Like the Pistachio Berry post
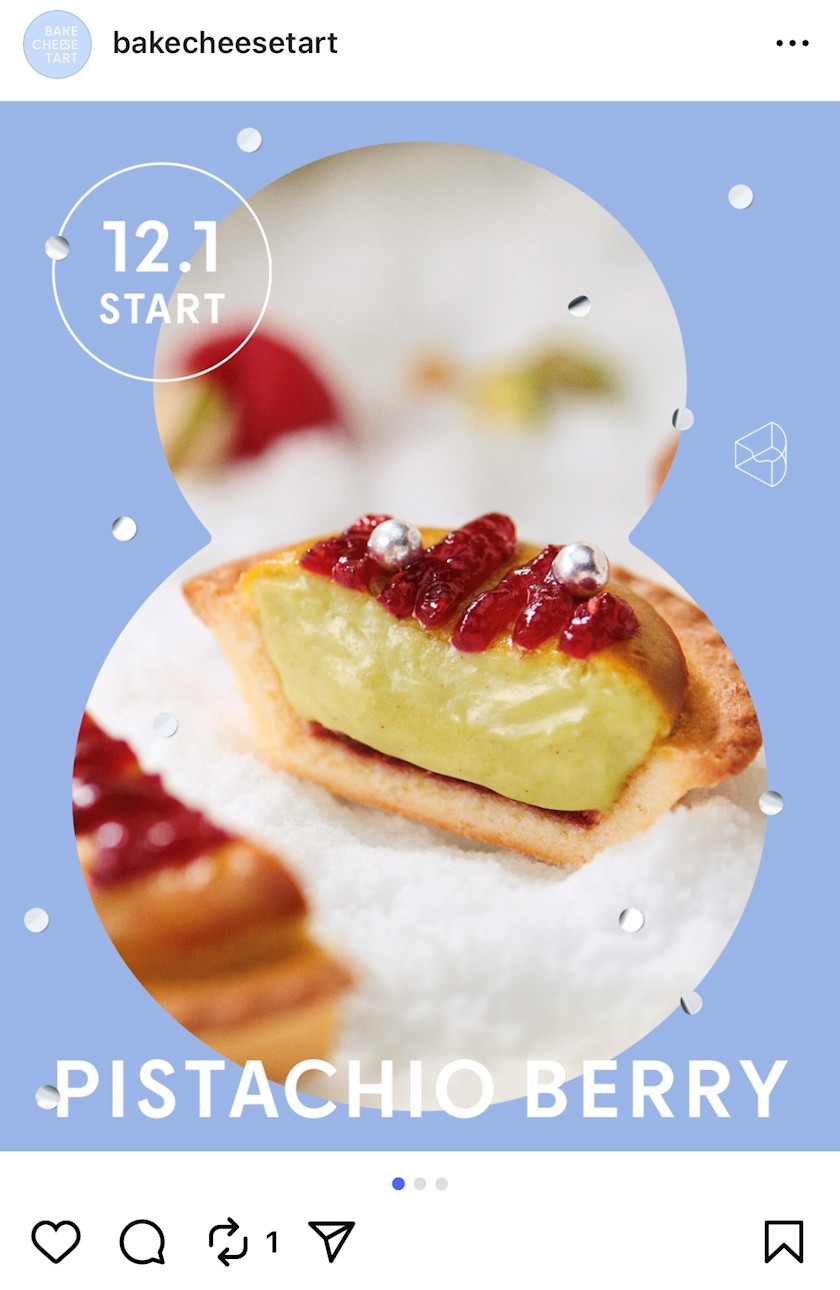The height and width of the screenshot is (1290, 840). pyautogui.click(x=56, y=1242)
